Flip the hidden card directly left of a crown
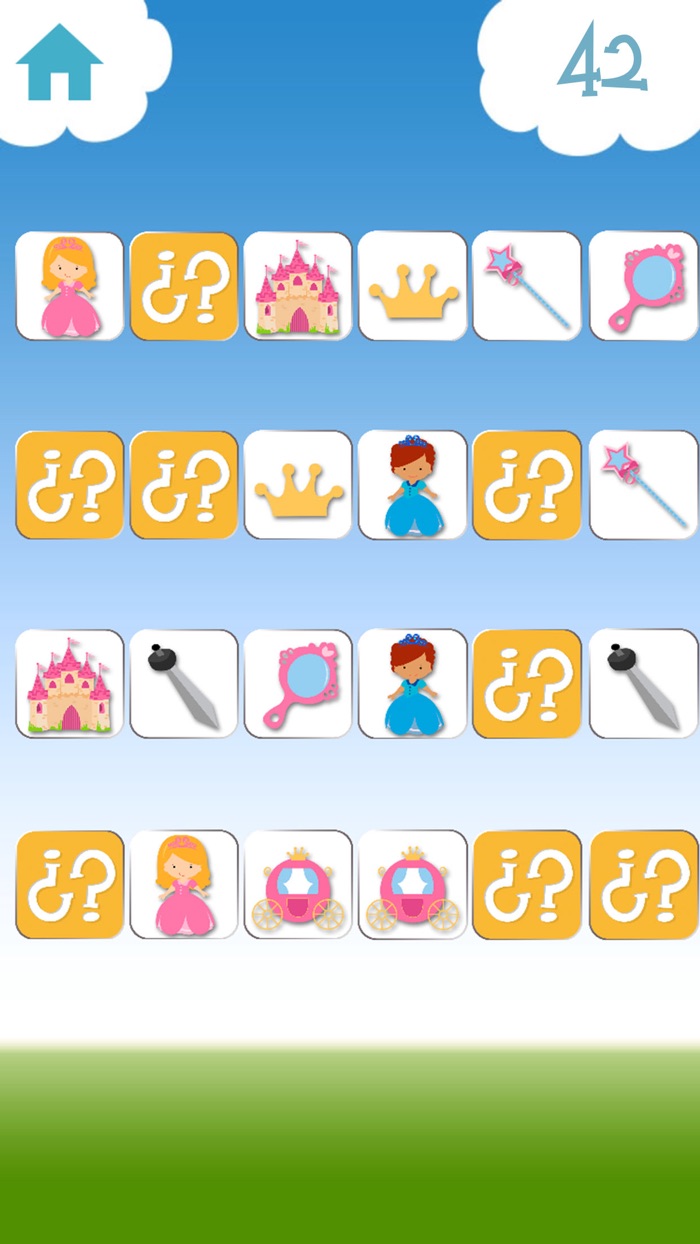 point(184,485)
